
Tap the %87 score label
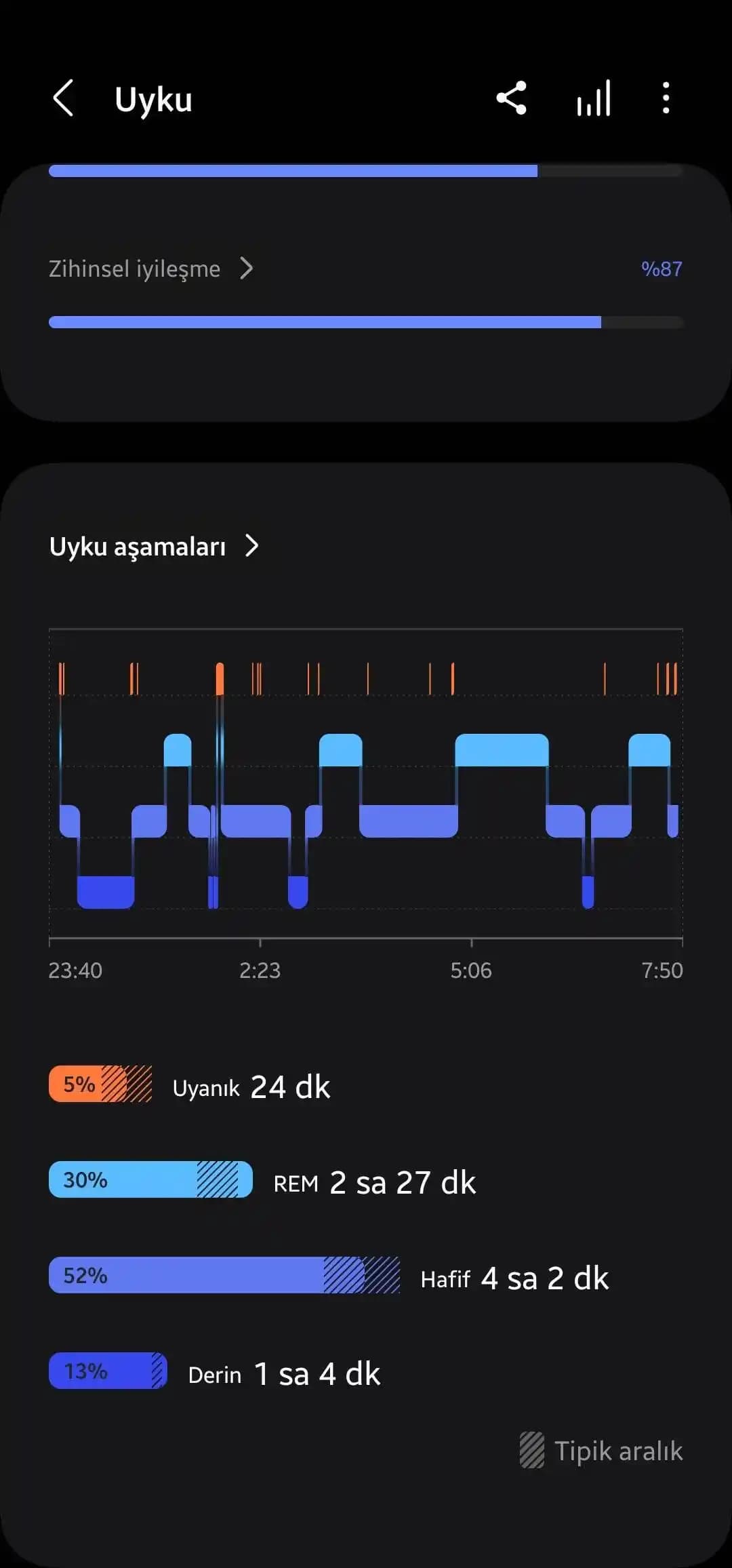[660, 269]
